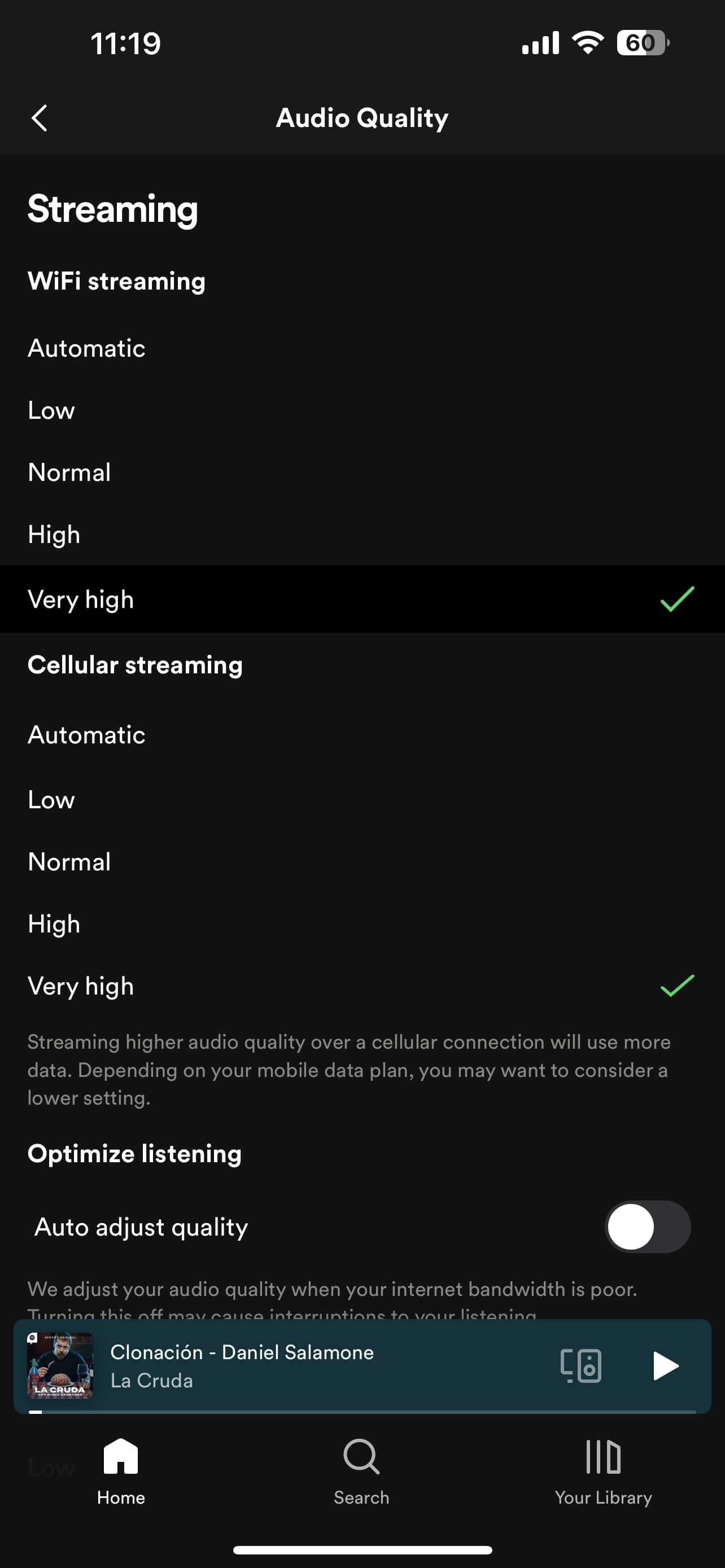Choose Normal for Cellular streaming
The image size is (725, 1568).
69,861
